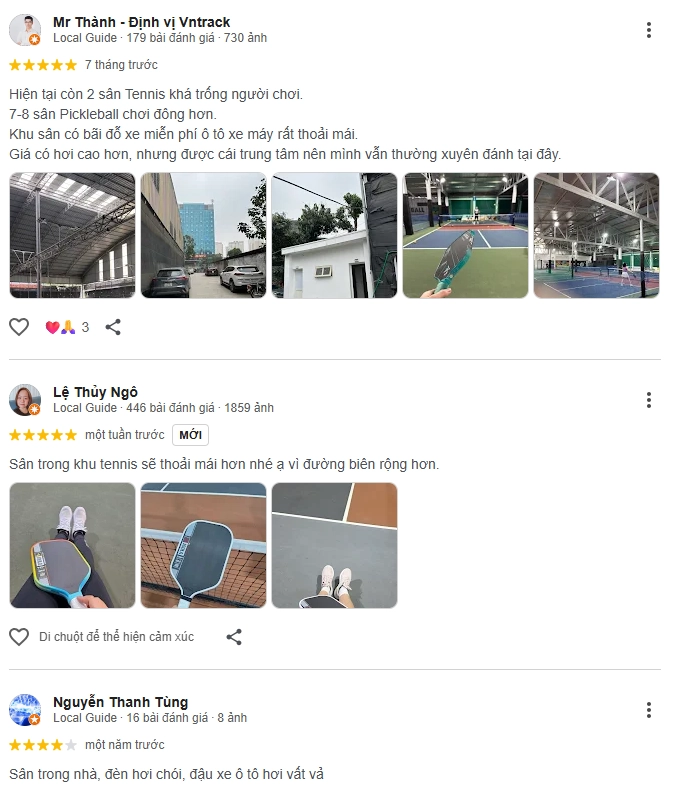Image resolution: width=679 pixels, height=788 pixels.
Task: View Mr Thành's photo holding a paddle
Action: pyautogui.click(x=465, y=235)
